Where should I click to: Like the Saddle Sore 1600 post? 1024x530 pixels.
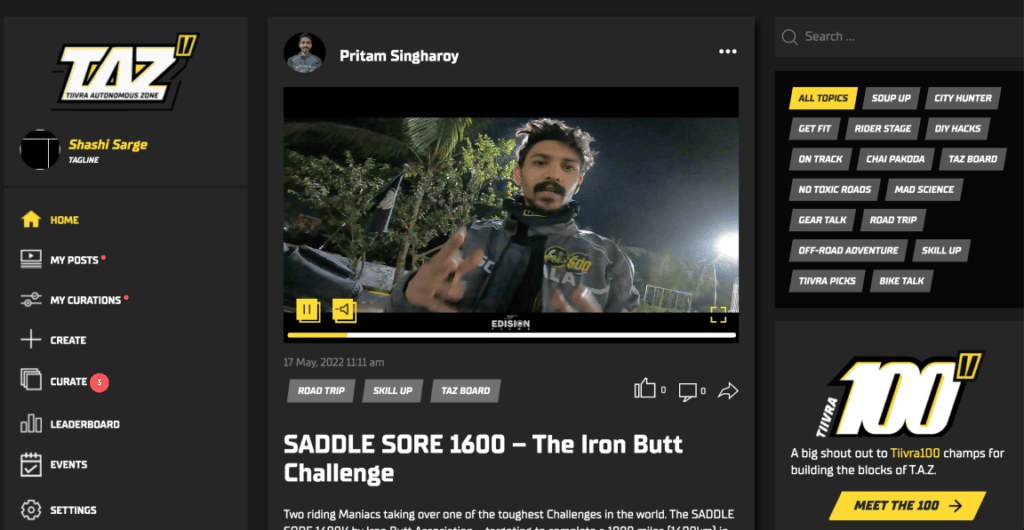pos(645,390)
